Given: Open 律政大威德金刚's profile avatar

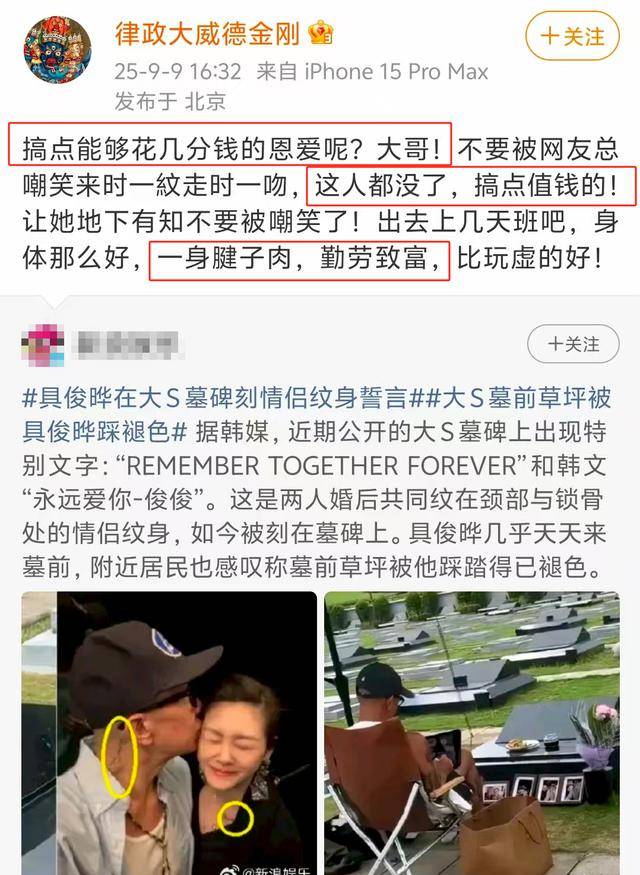Looking at the screenshot, I should (x=58, y=51).
